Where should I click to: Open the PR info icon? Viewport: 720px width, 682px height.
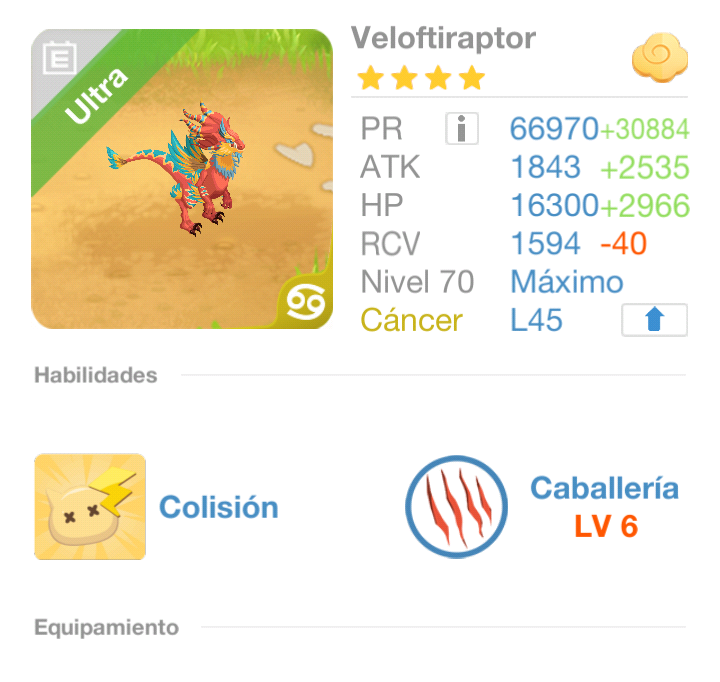[x=462, y=128]
